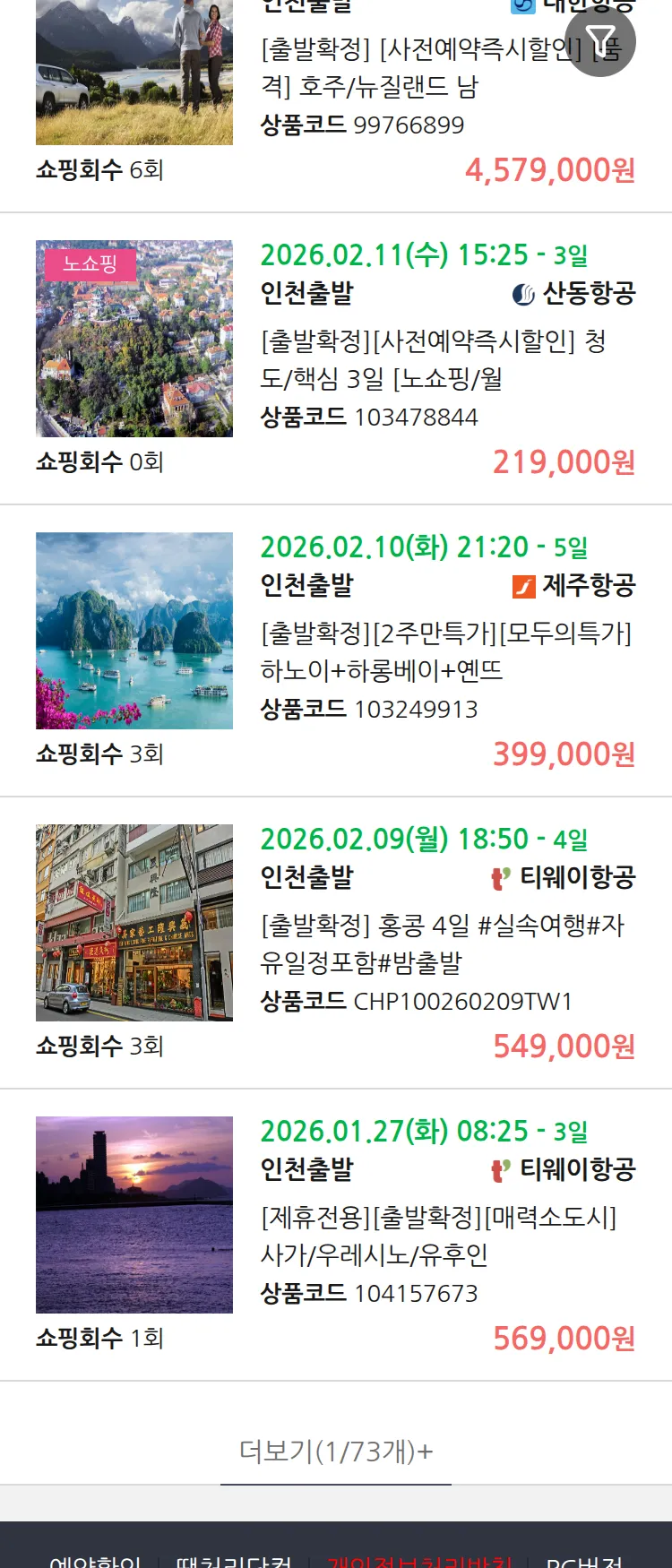Open the 사가/우레시노/유후인 tour
This screenshot has height=1568, width=672.
[x=438, y=1236]
